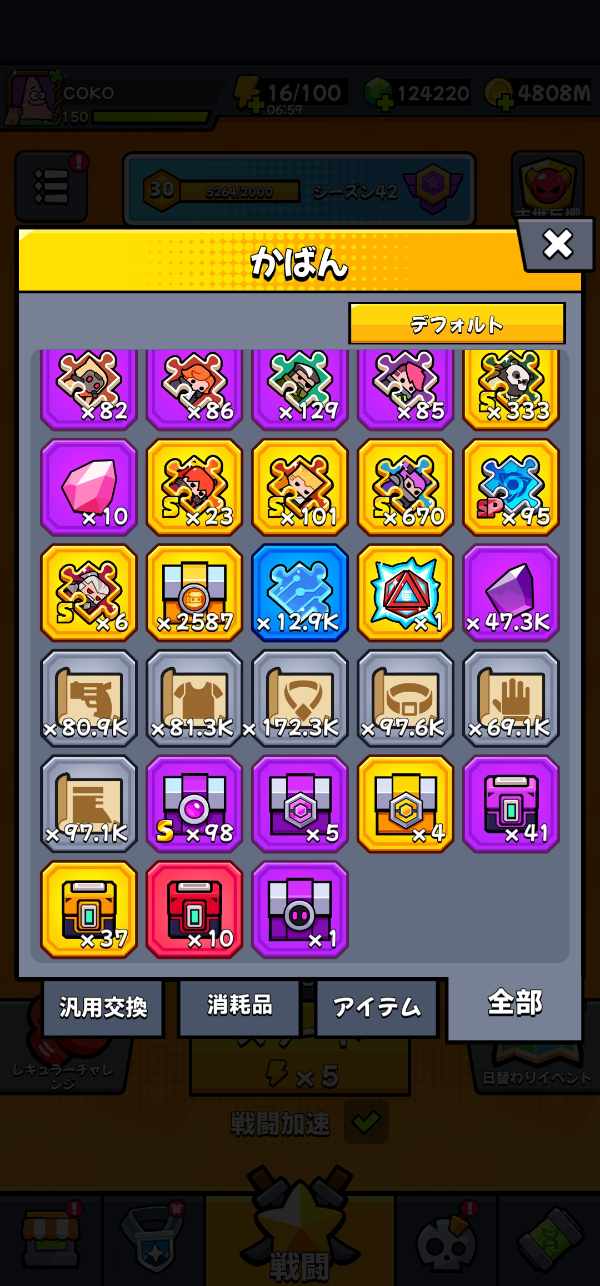
Task: Switch to the アイテム tab
Action: (376, 1007)
